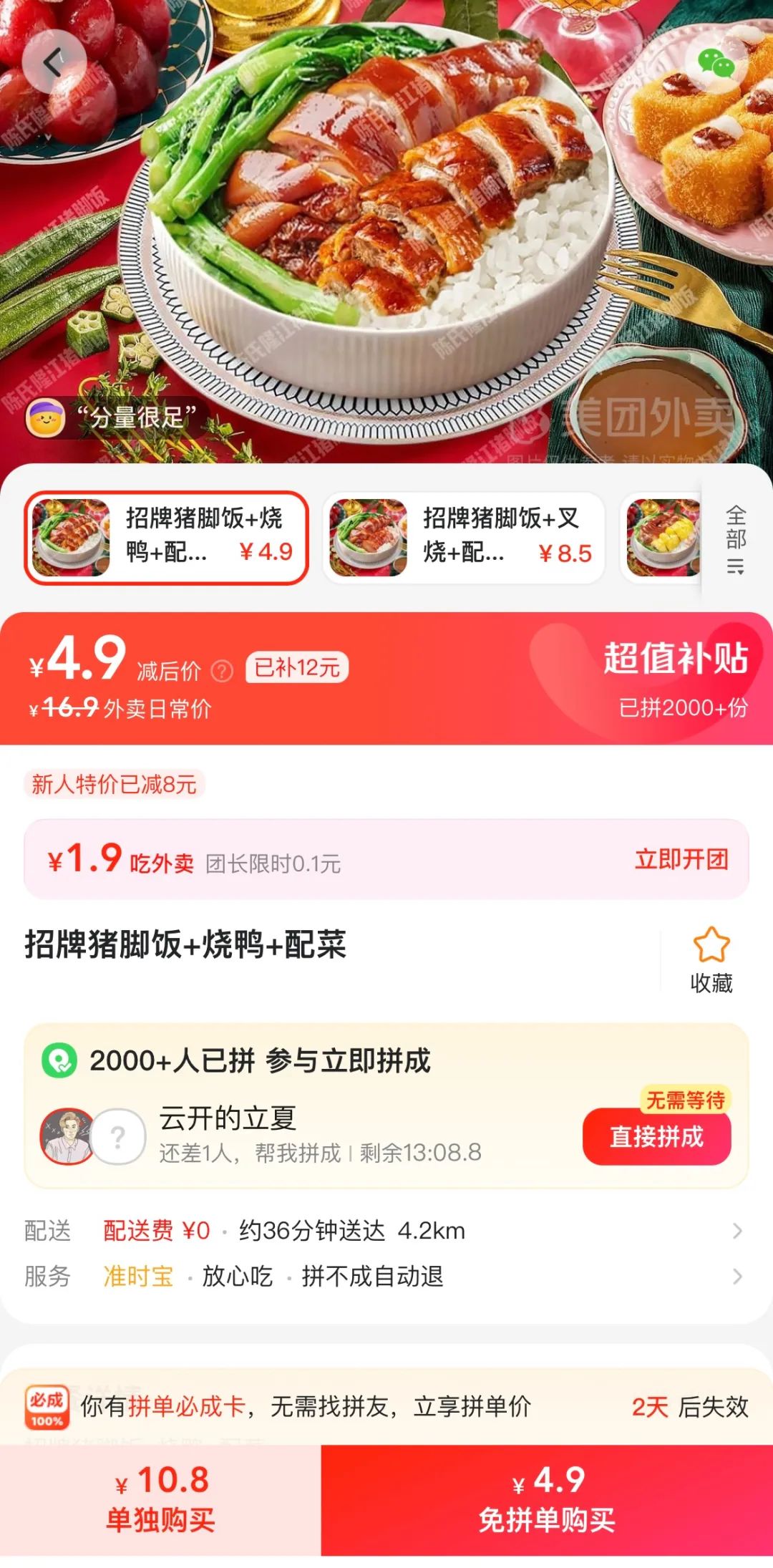The height and width of the screenshot is (1568, 773).
Task: Select the 招牌猪脚饭+烧鸭 ¥4.9 option
Action: point(167,537)
